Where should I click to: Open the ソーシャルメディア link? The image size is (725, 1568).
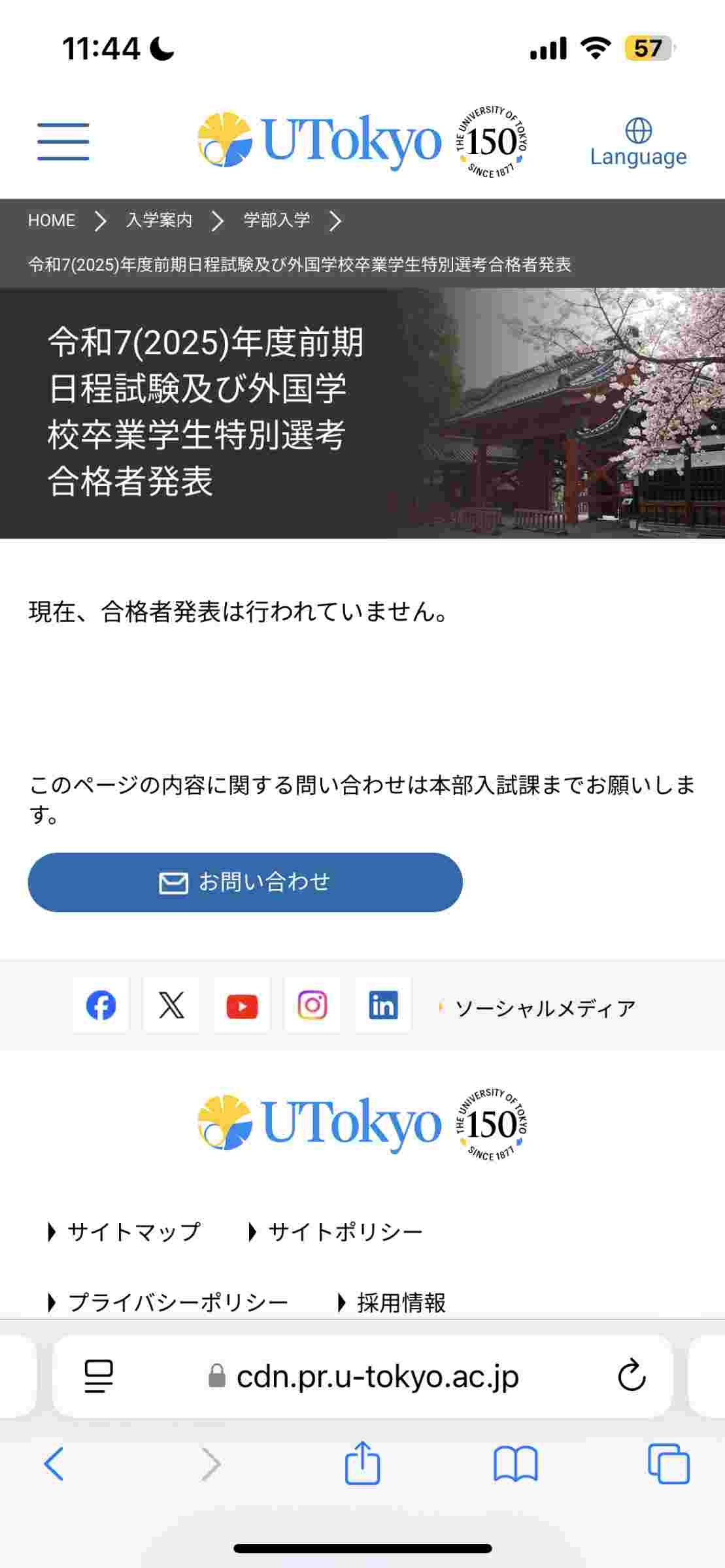point(544,1009)
